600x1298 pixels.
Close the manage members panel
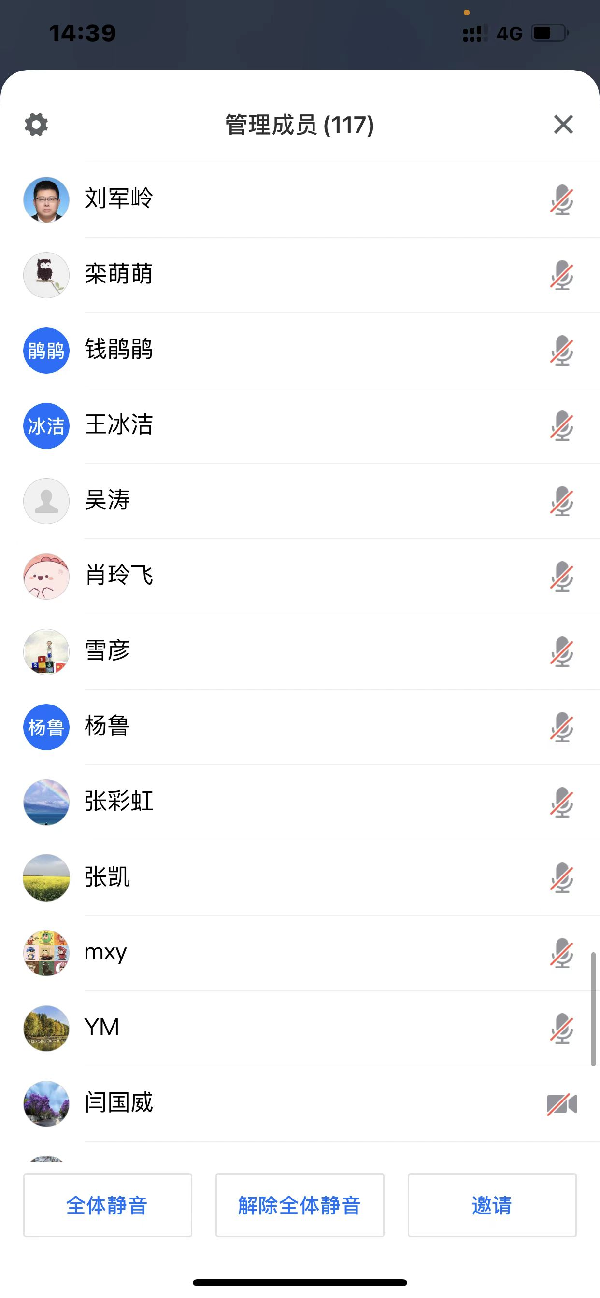tap(563, 124)
